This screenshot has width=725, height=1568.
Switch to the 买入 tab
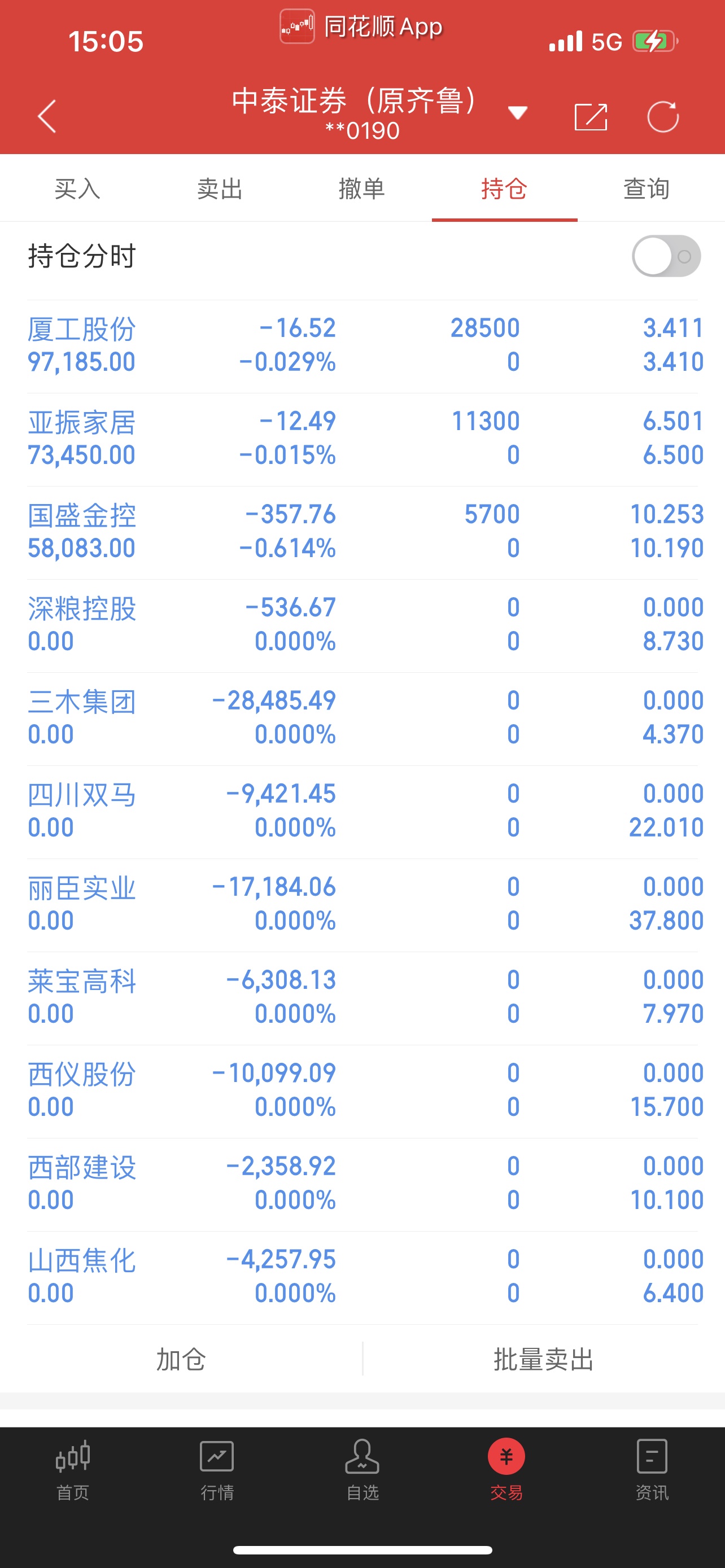(x=77, y=189)
